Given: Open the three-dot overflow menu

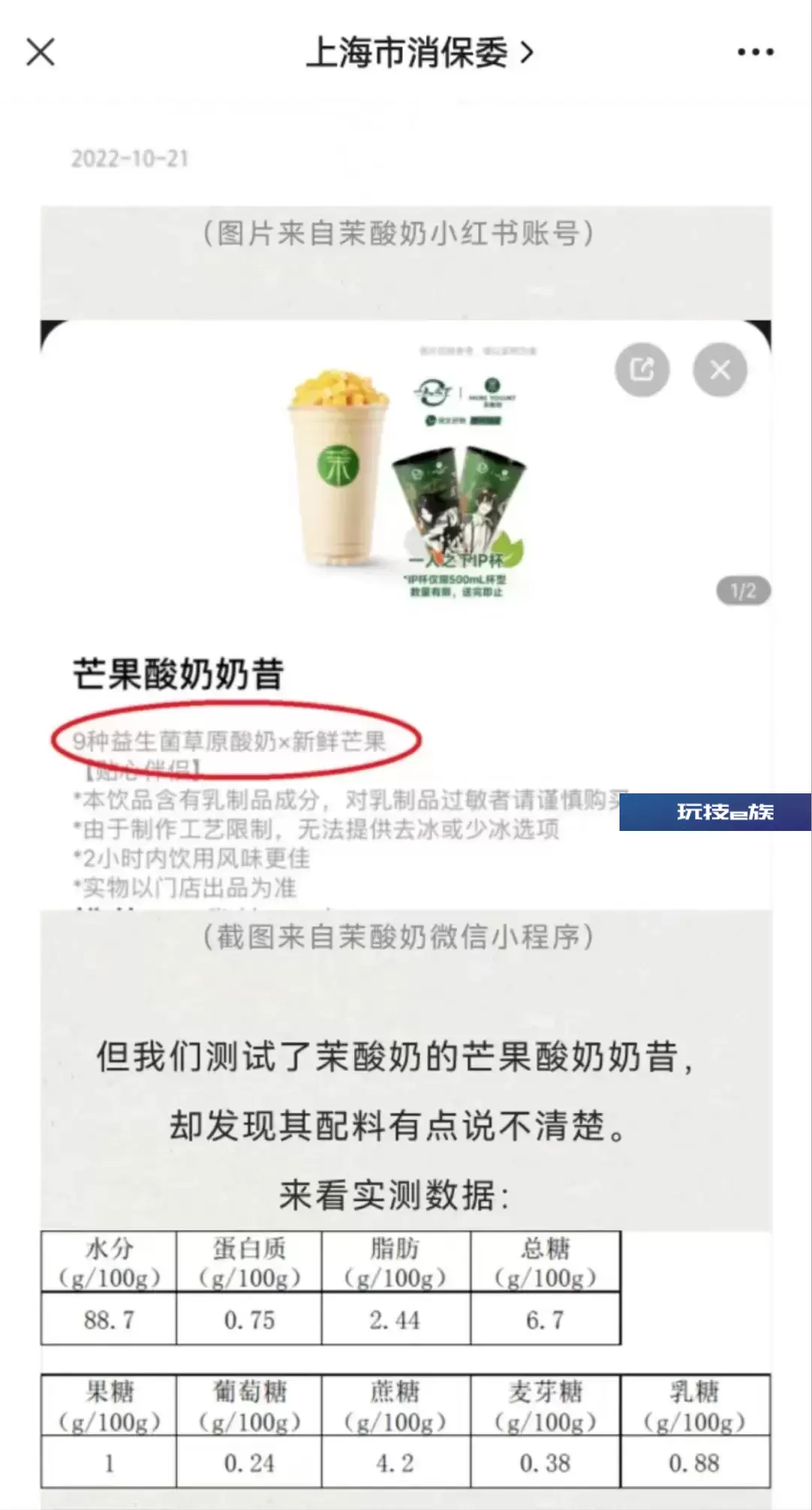Looking at the screenshot, I should pos(755,52).
